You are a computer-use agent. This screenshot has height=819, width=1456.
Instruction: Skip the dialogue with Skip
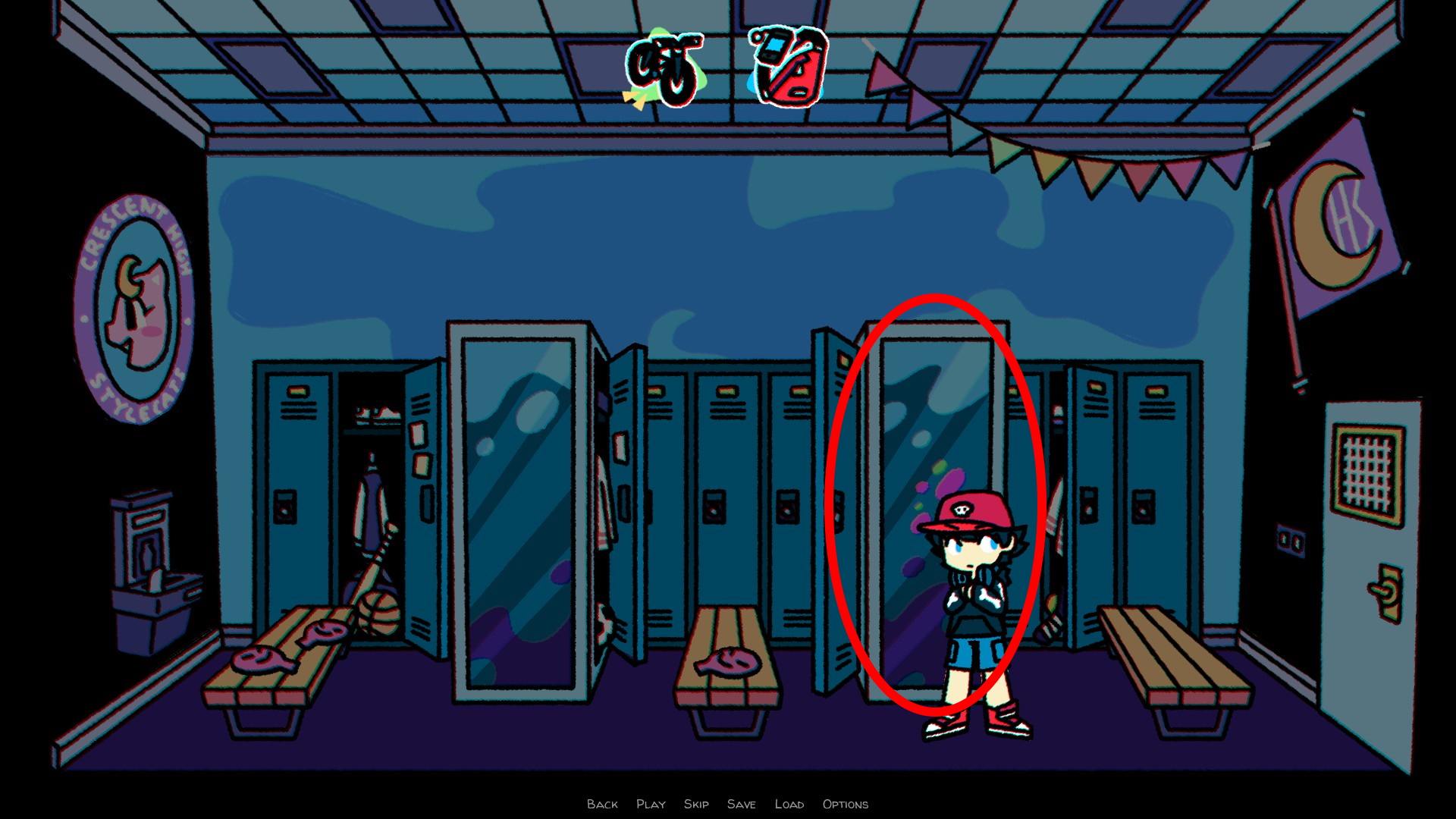(x=696, y=804)
